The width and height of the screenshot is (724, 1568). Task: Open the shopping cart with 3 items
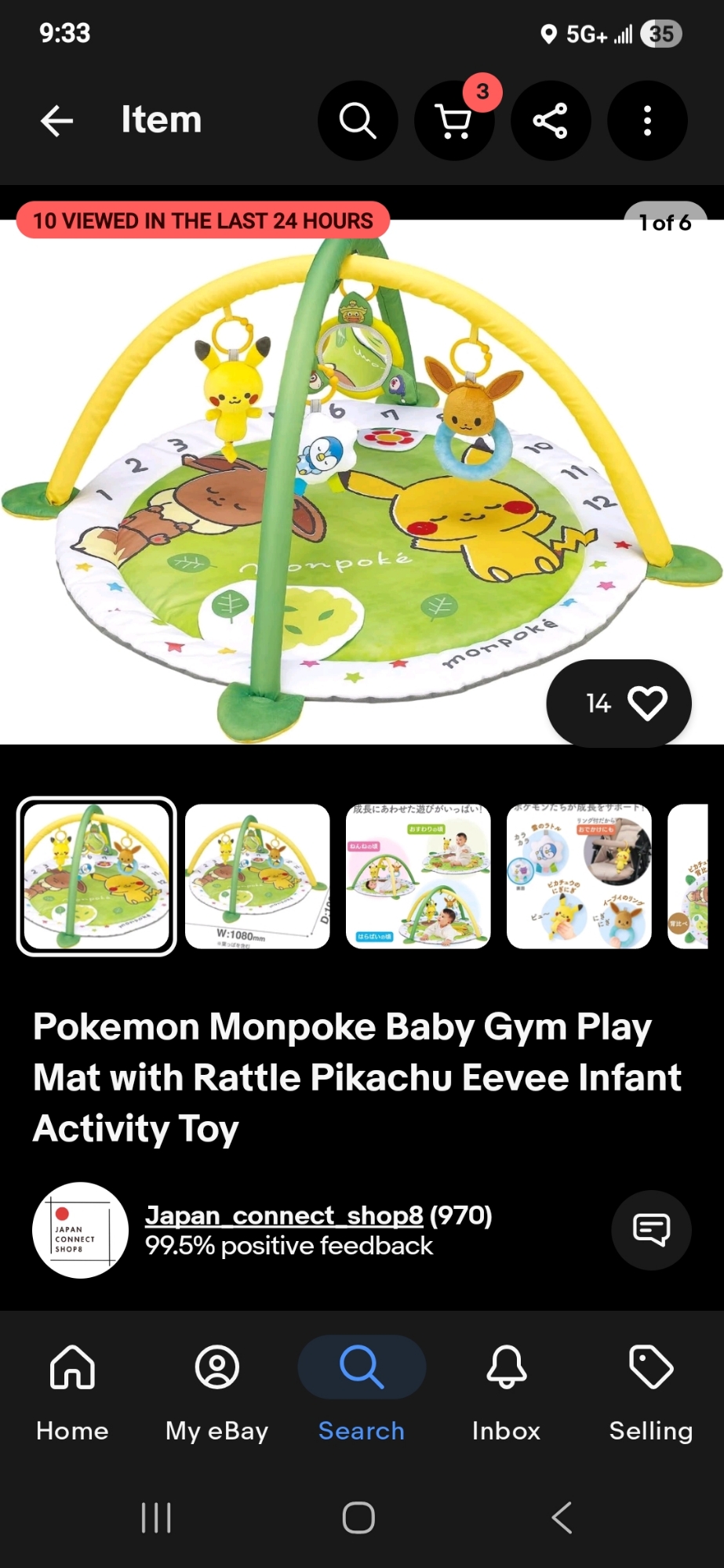(454, 121)
